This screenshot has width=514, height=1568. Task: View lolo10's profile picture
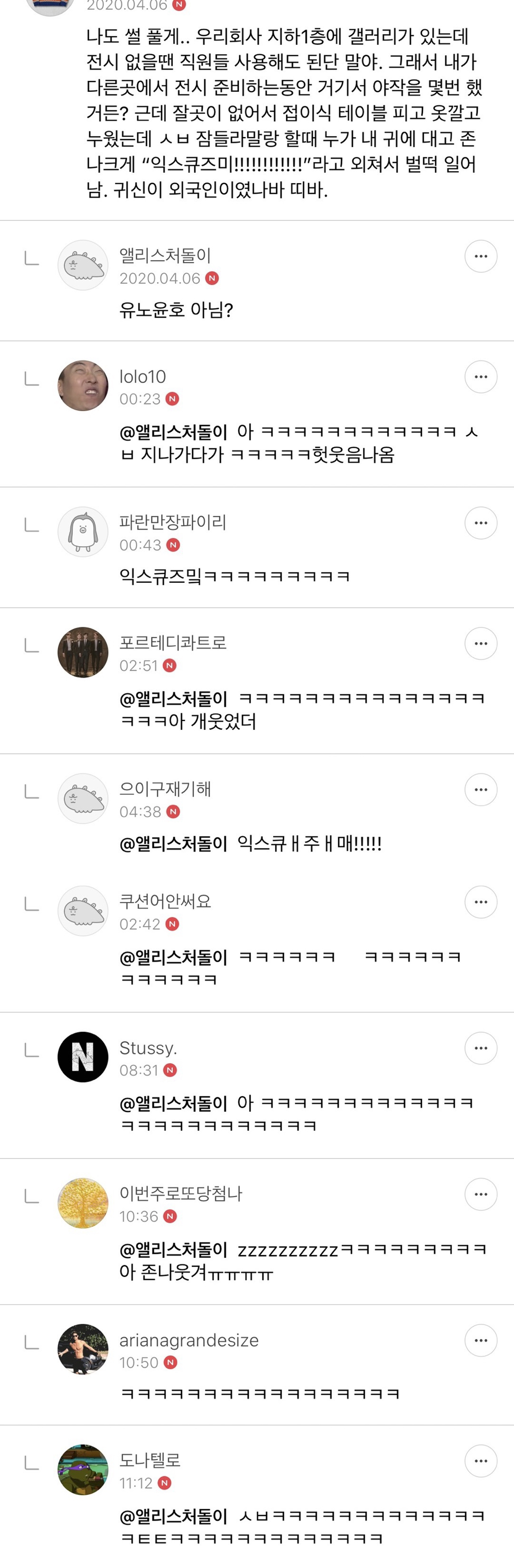pyautogui.click(x=83, y=385)
